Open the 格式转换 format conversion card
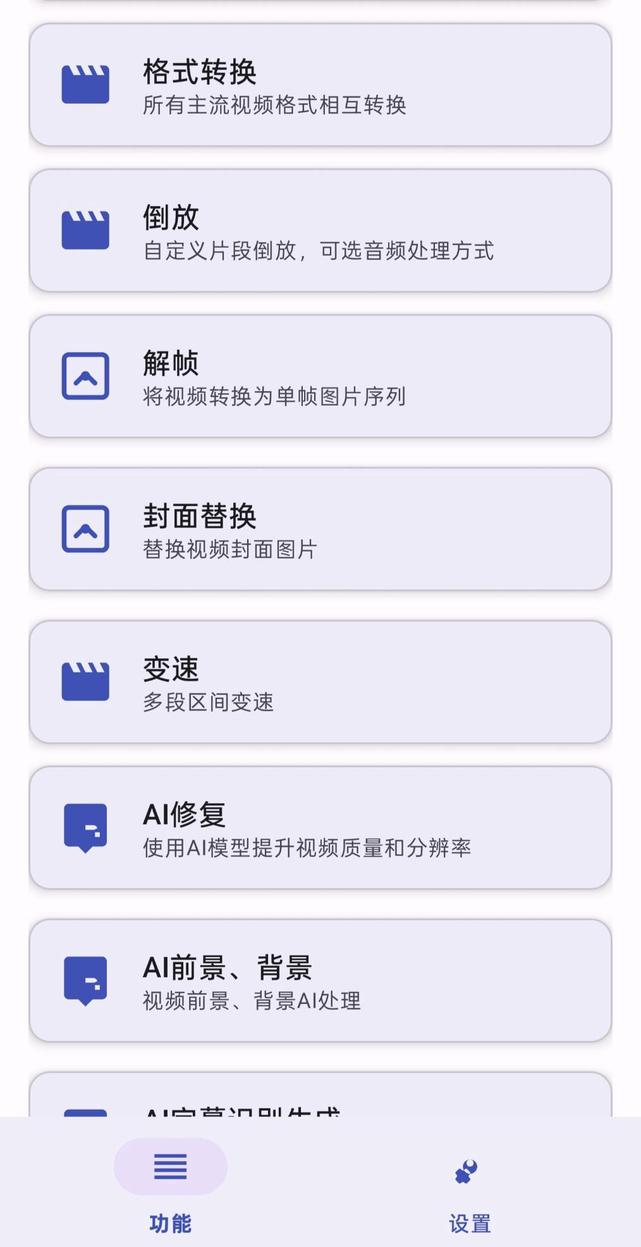 (320, 86)
